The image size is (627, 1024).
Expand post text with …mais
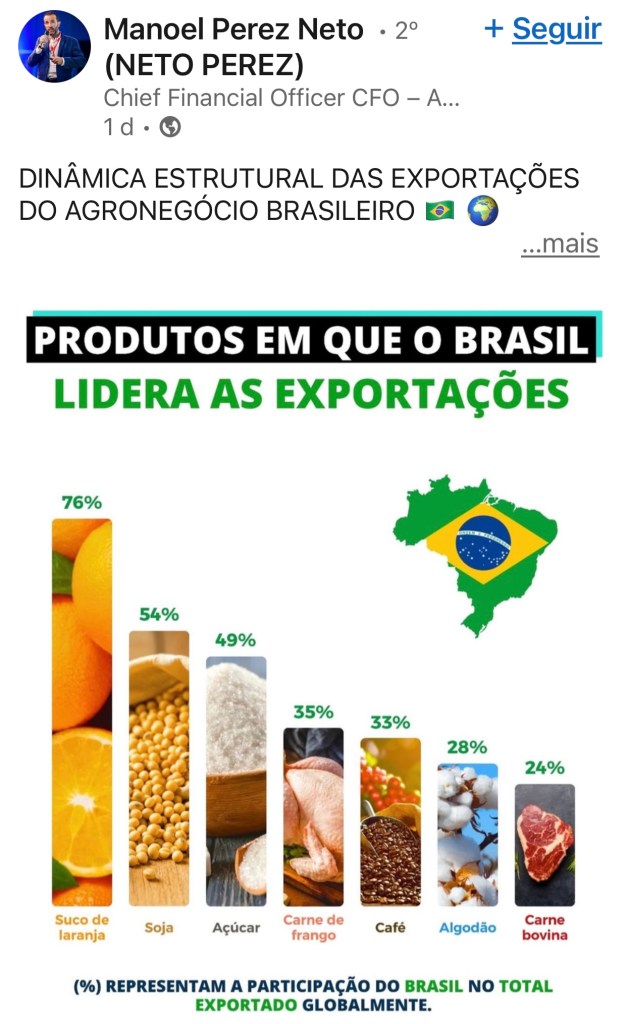click(x=560, y=244)
